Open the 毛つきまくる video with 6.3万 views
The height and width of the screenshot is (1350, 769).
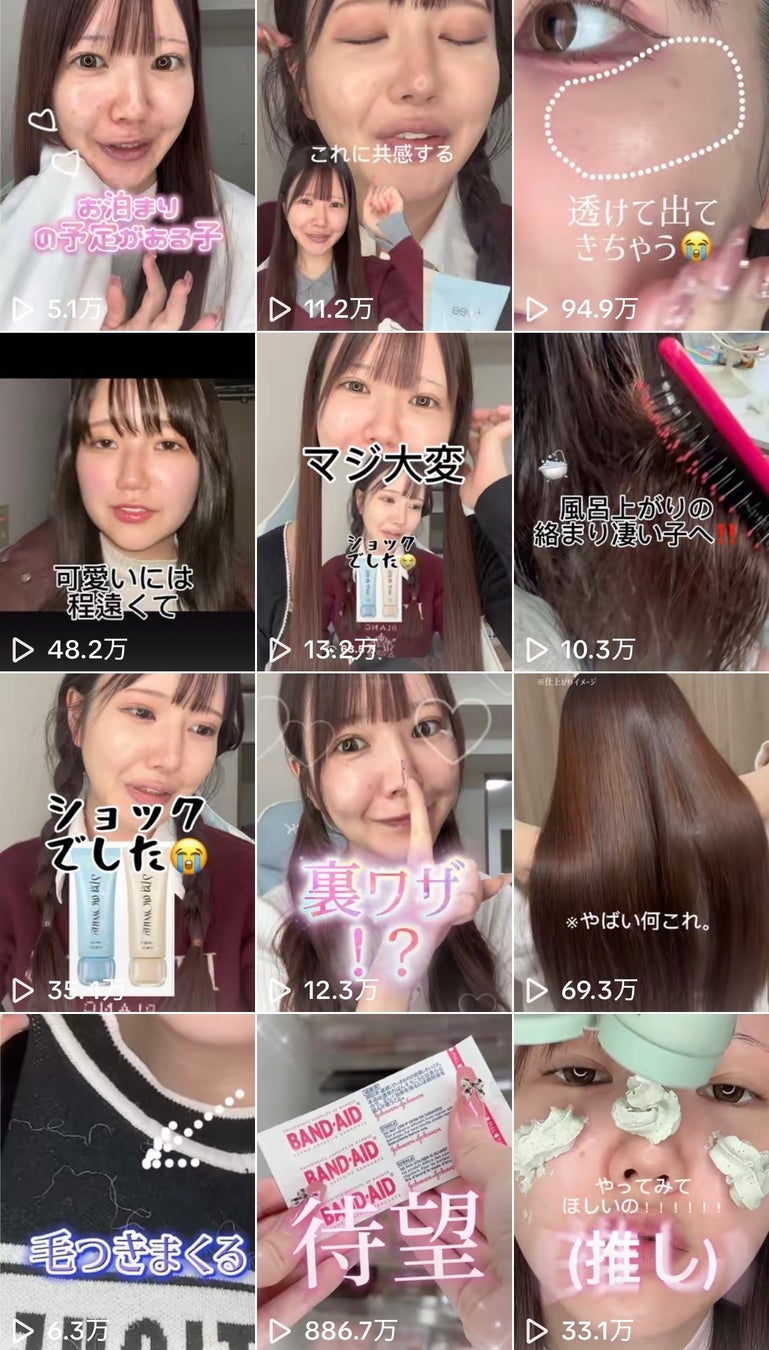click(127, 1180)
